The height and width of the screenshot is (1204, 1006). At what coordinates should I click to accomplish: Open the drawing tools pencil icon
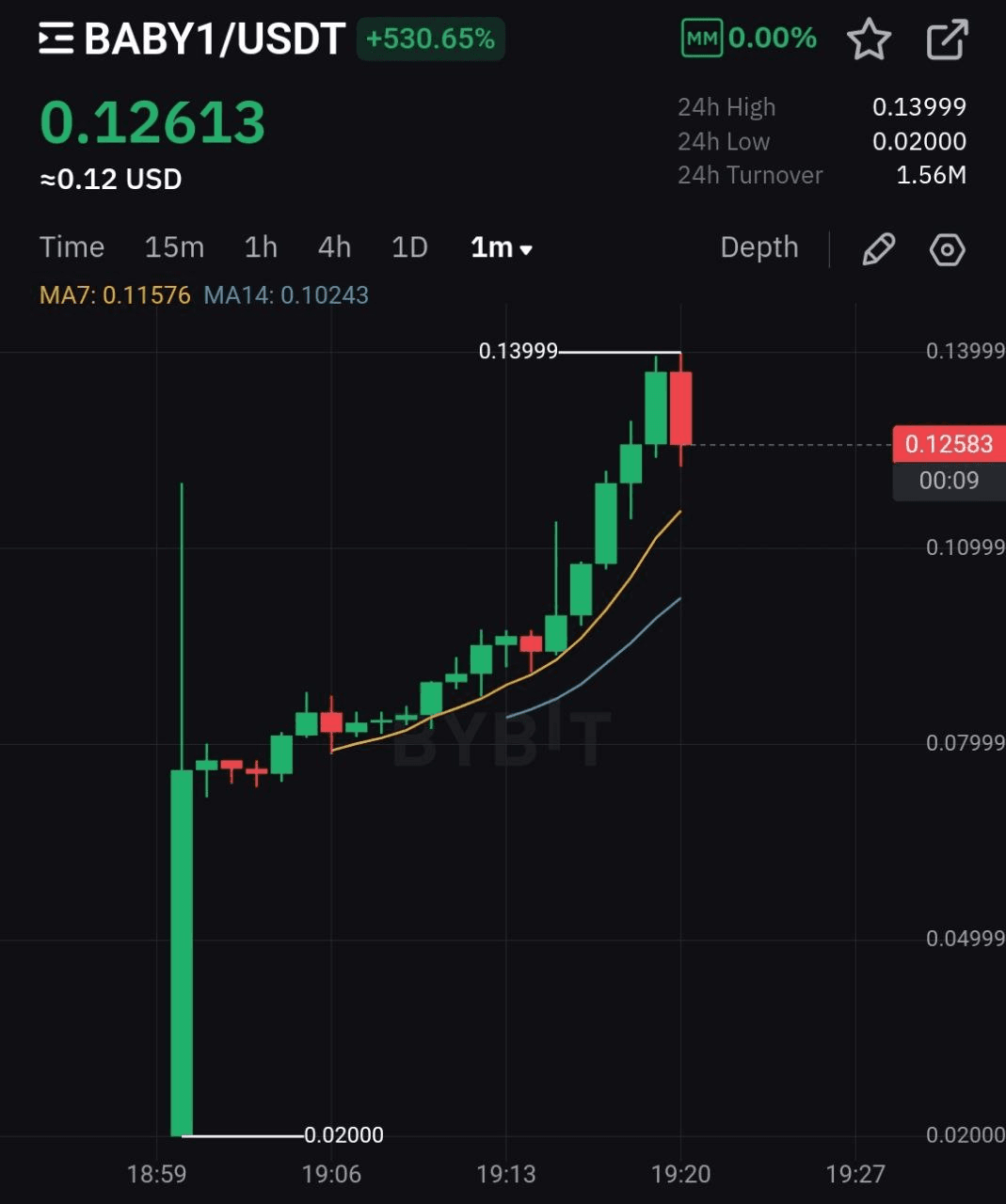(x=878, y=249)
